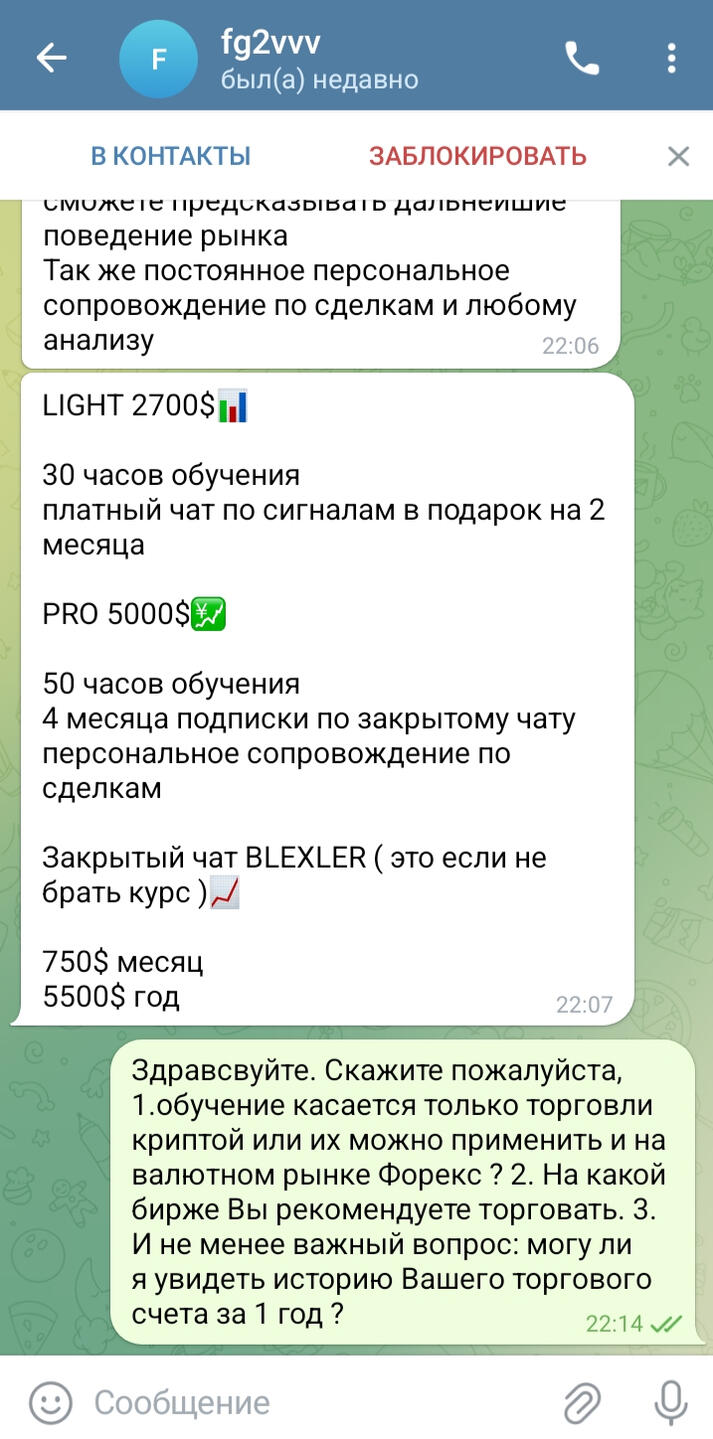Image resolution: width=713 pixels, height=1439 pixels.
Task: Block user with ЗАБЛОКИРОВАТЬ button
Action: [478, 156]
